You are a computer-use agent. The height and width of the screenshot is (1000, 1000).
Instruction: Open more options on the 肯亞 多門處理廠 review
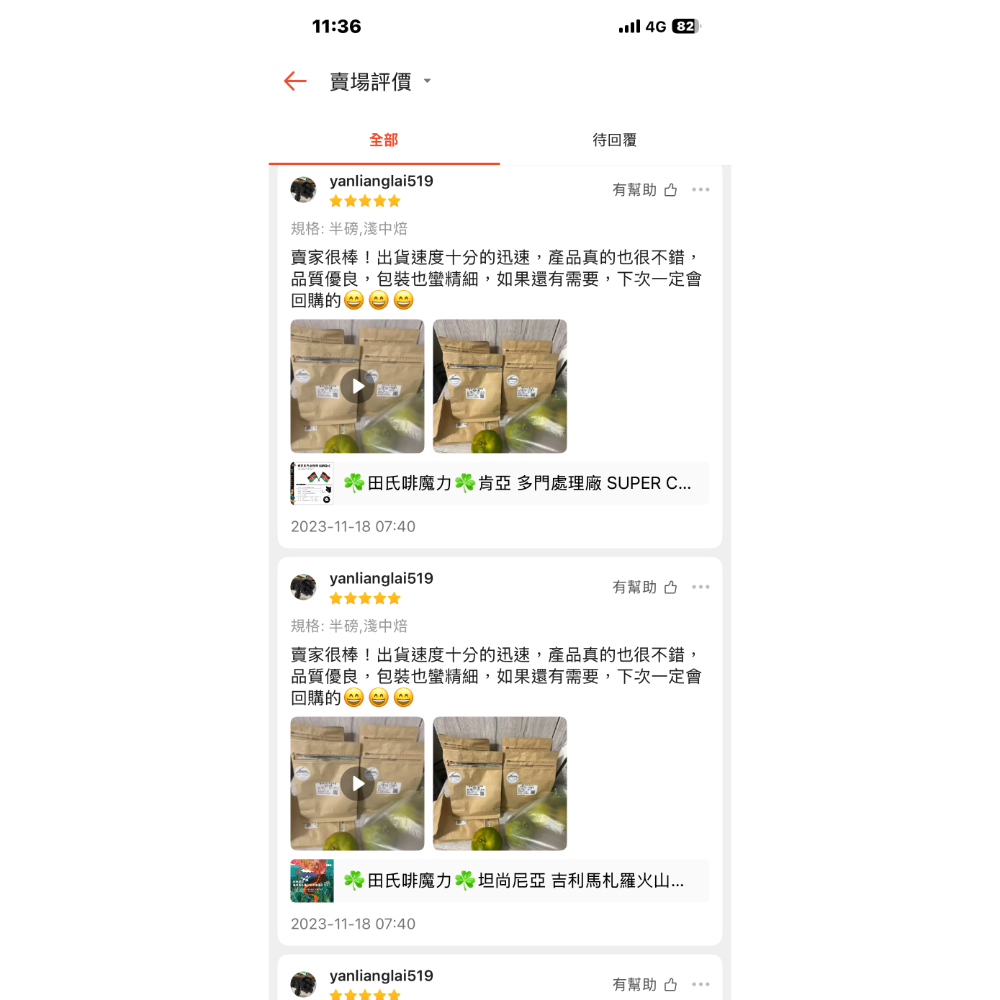coord(701,190)
